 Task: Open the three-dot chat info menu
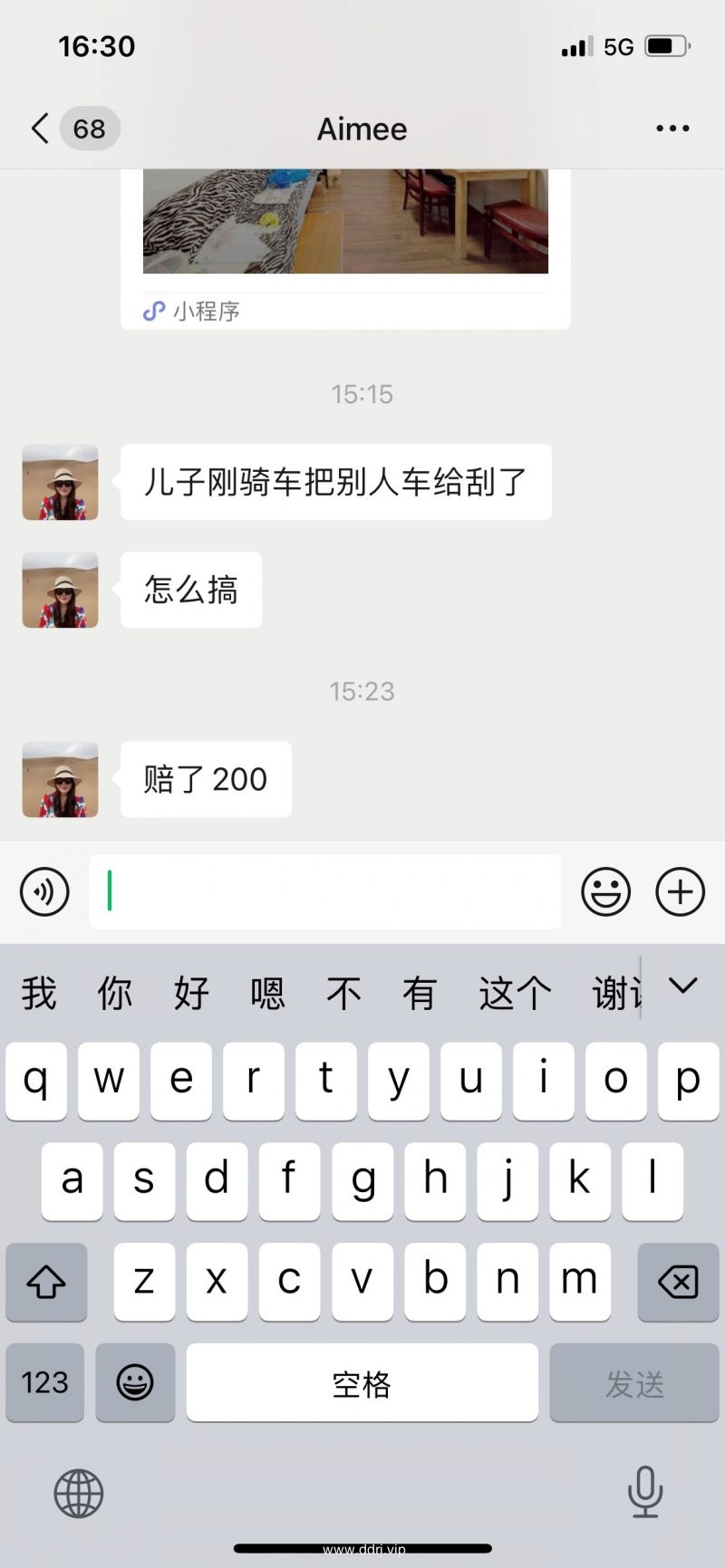pos(672,129)
